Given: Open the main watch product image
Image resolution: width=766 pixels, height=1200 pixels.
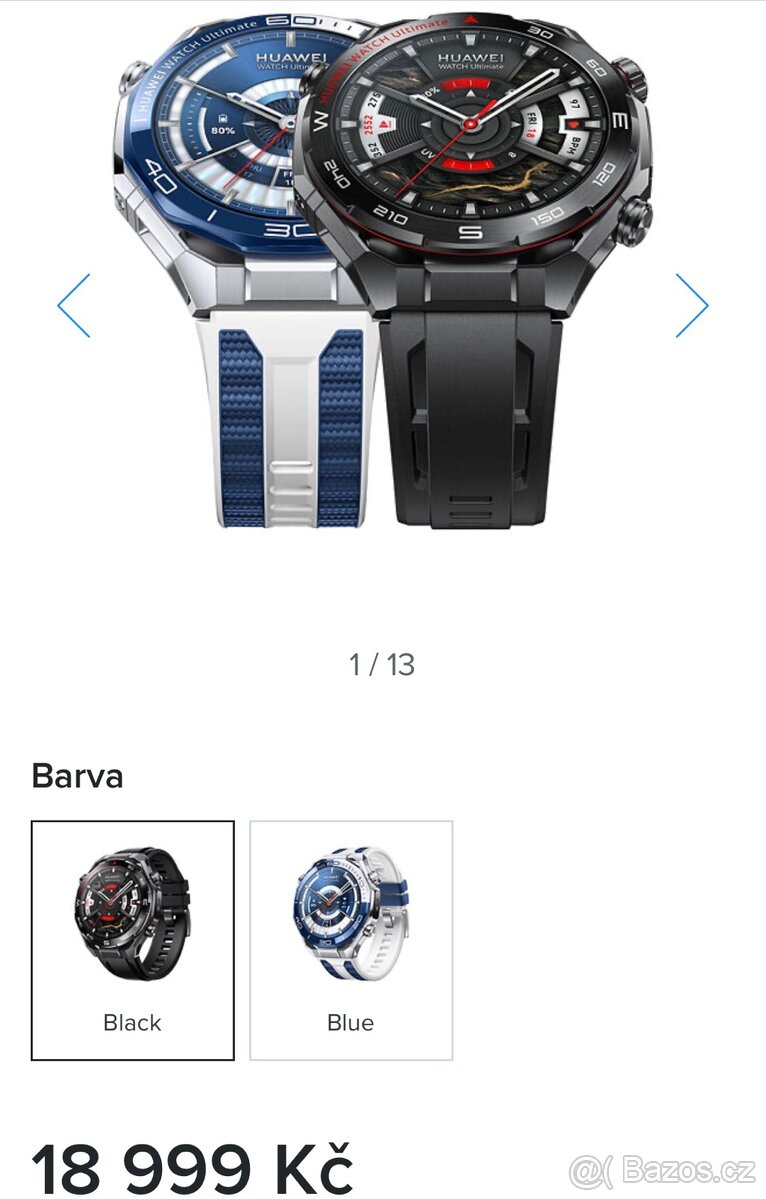Looking at the screenshot, I should point(385,270).
